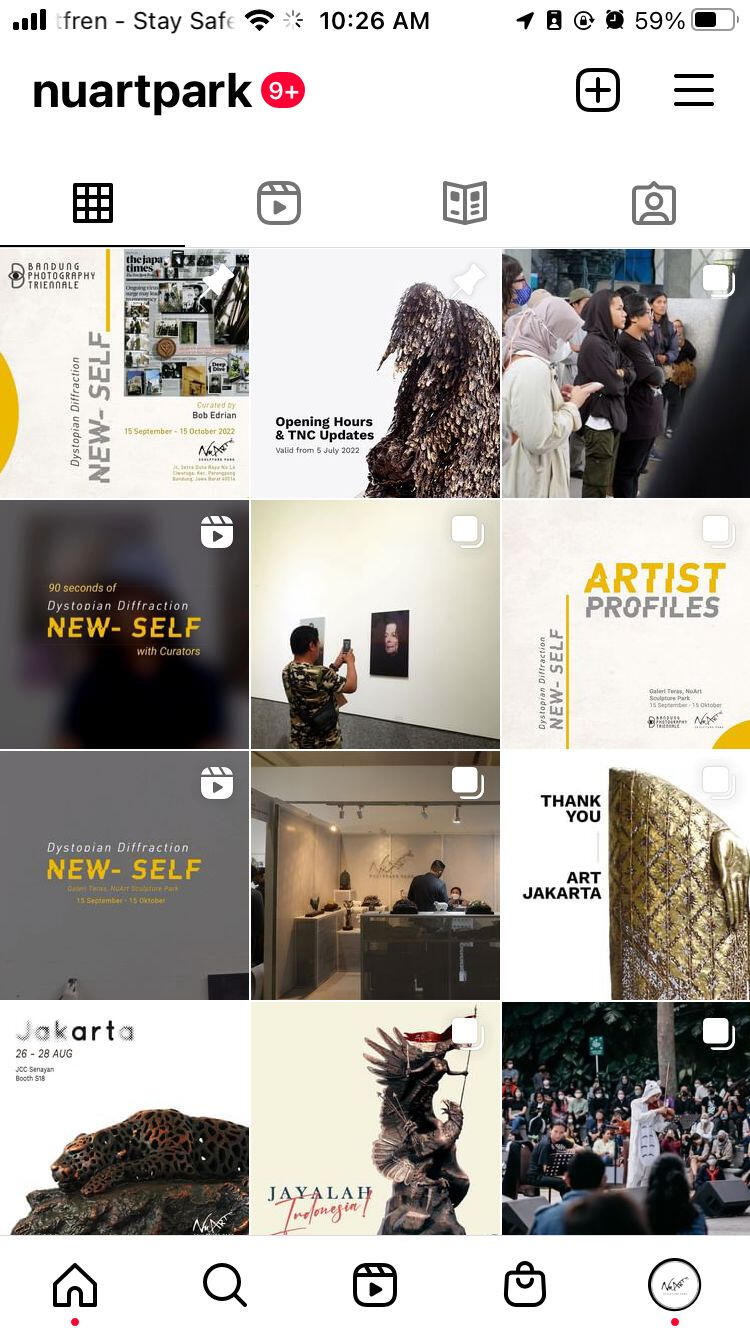Open the Shop tab
The width and height of the screenshot is (750, 1334).
pyautogui.click(x=525, y=1285)
